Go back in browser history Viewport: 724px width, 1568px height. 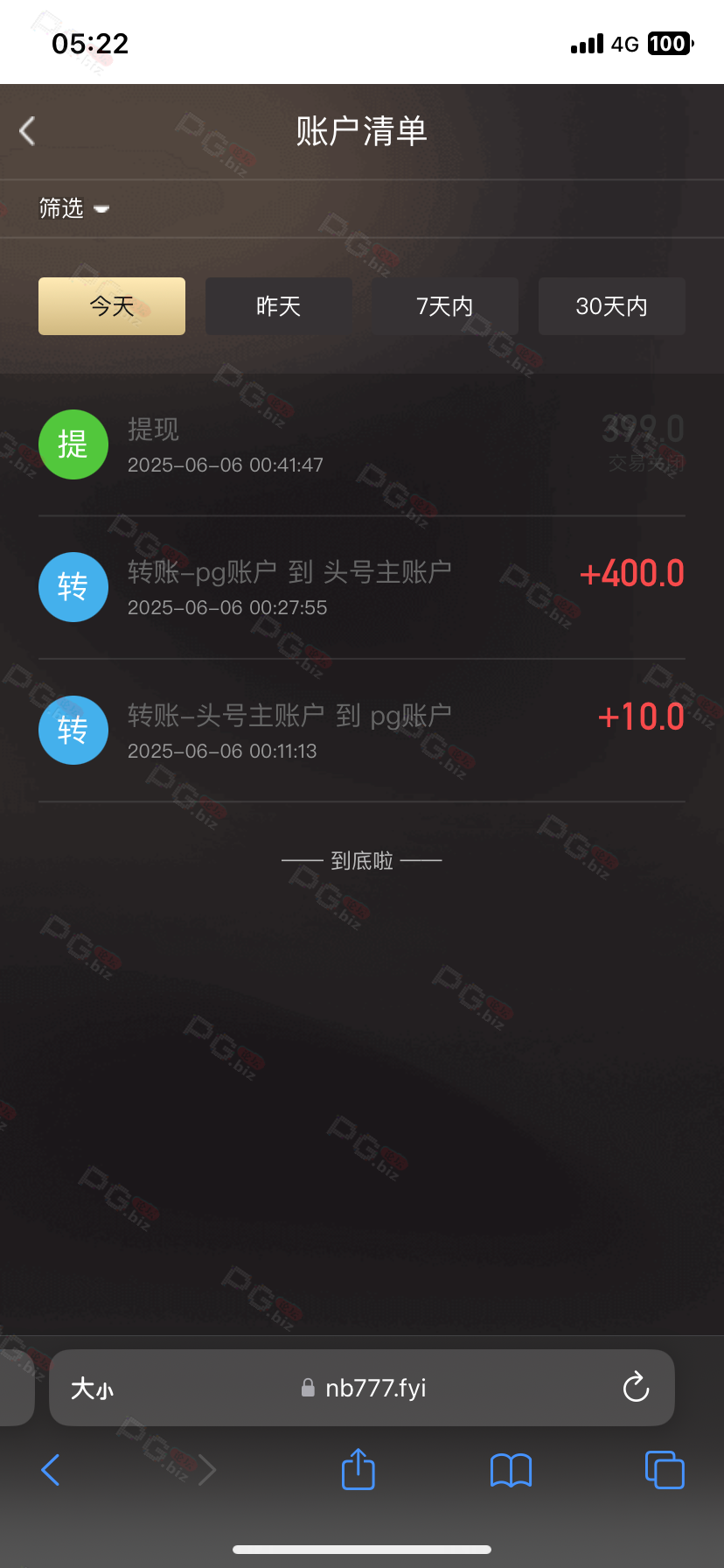51,1470
